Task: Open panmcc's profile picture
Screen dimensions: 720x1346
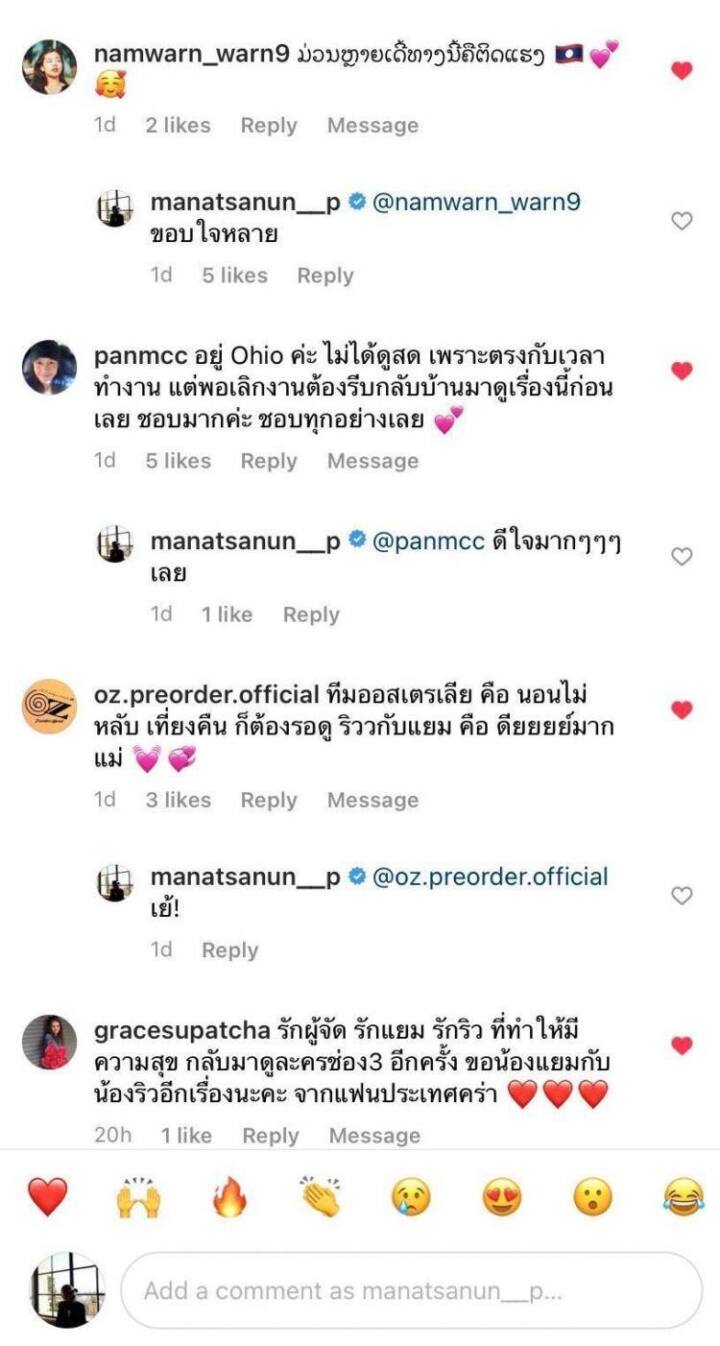Action: point(49,367)
